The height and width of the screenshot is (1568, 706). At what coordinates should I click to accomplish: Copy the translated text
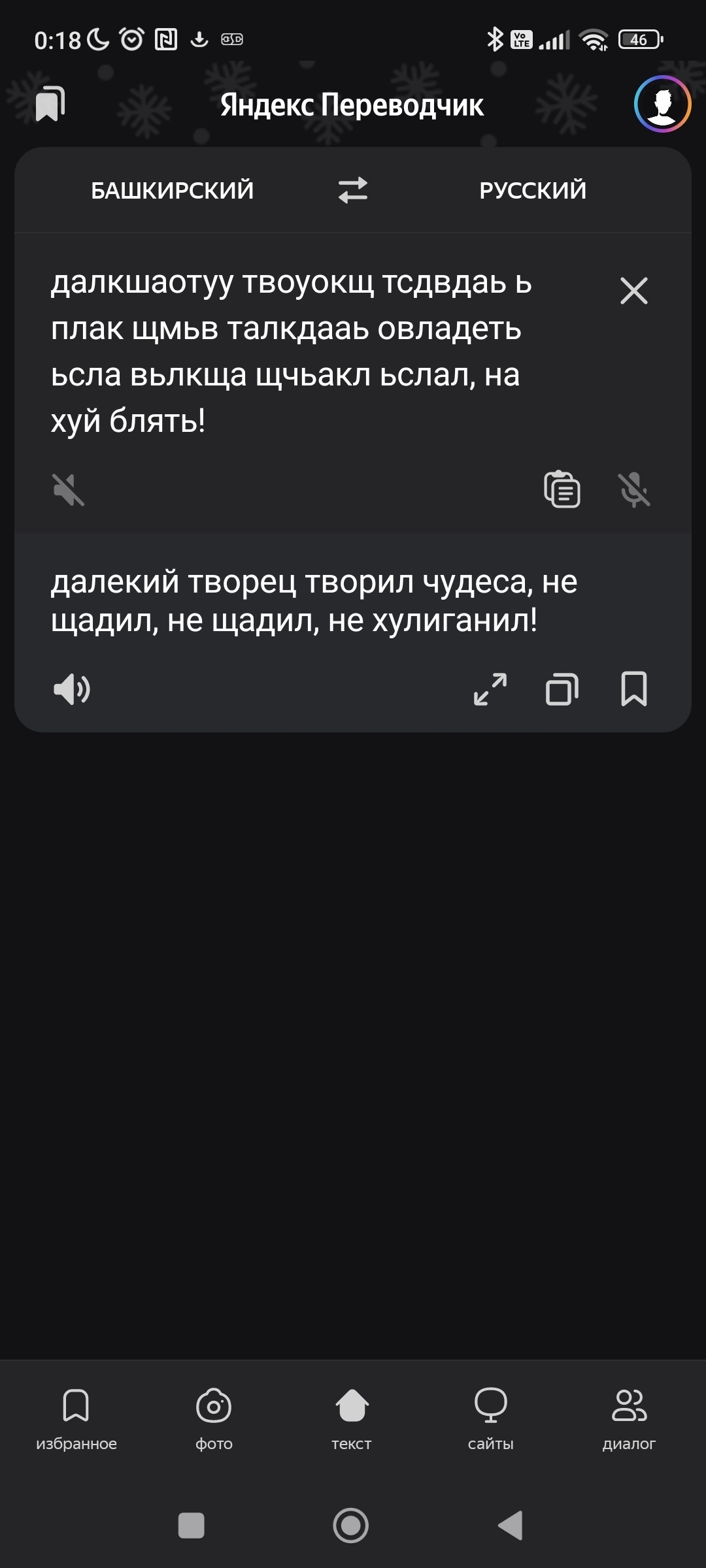click(562, 689)
